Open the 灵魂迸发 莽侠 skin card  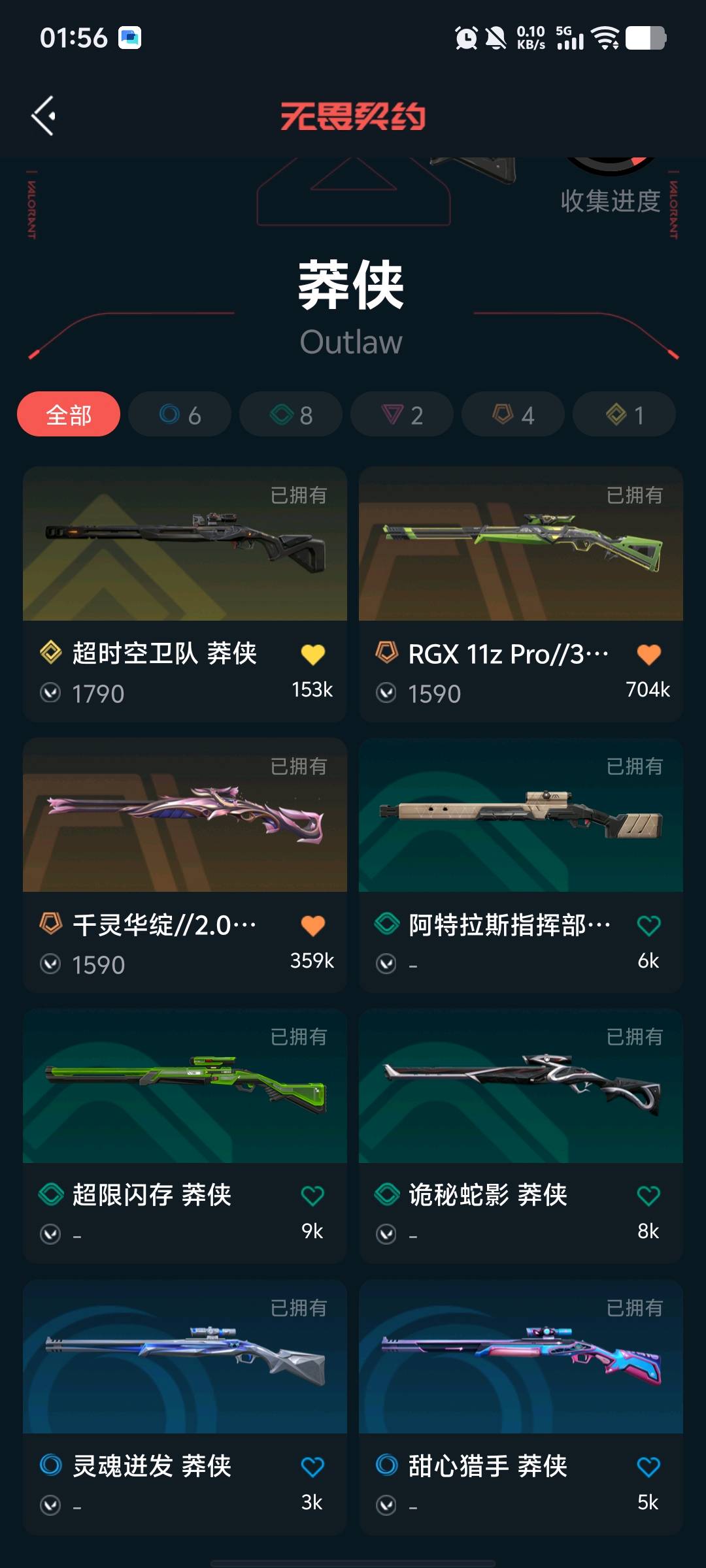(x=185, y=1407)
